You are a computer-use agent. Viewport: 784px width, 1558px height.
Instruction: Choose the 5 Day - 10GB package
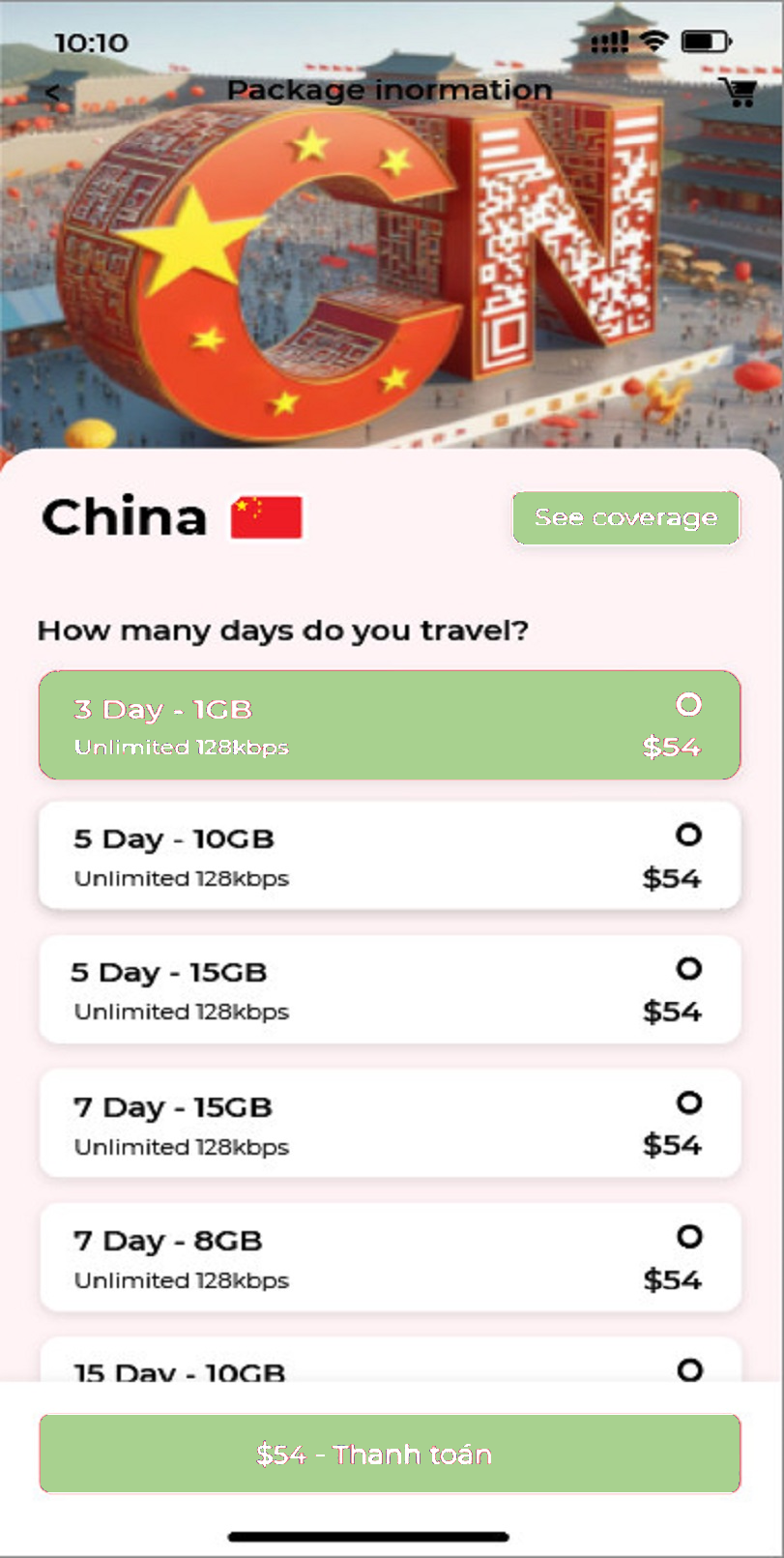pyautogui.click(x=390, y=856)
